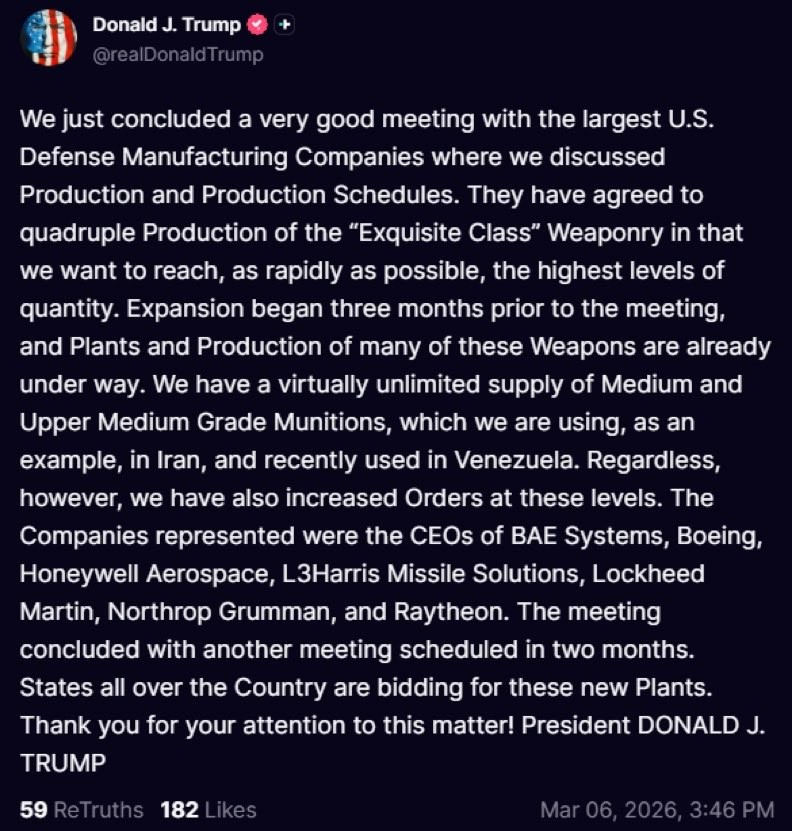Screen dimensions: 792x831
Task: Open Donald J. Trump's profile picture
Action: click(x=48, y=38)
